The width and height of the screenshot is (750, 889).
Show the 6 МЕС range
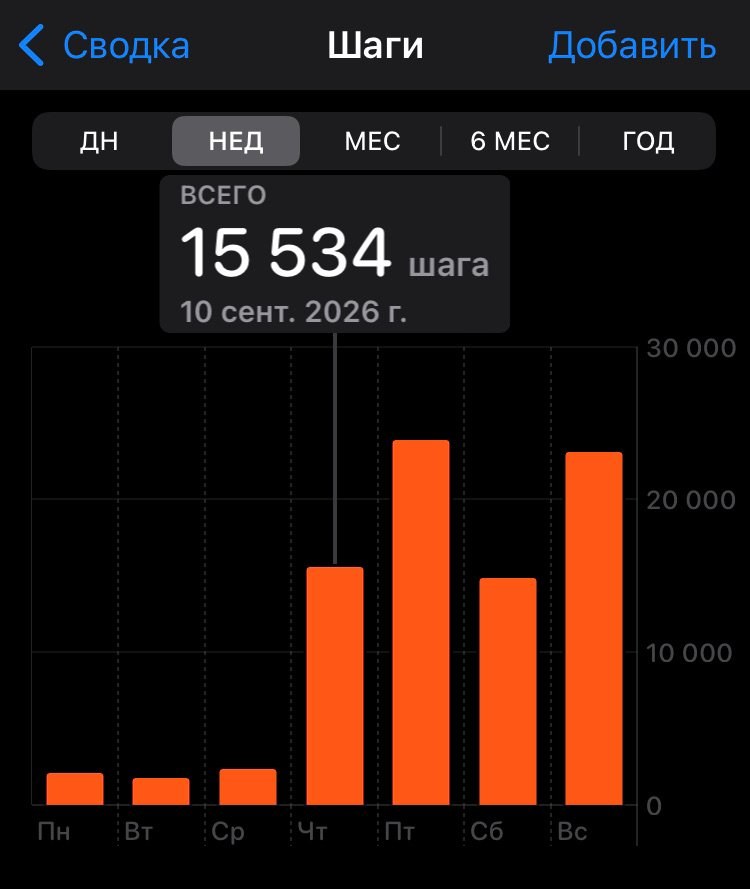pos(510,141)
